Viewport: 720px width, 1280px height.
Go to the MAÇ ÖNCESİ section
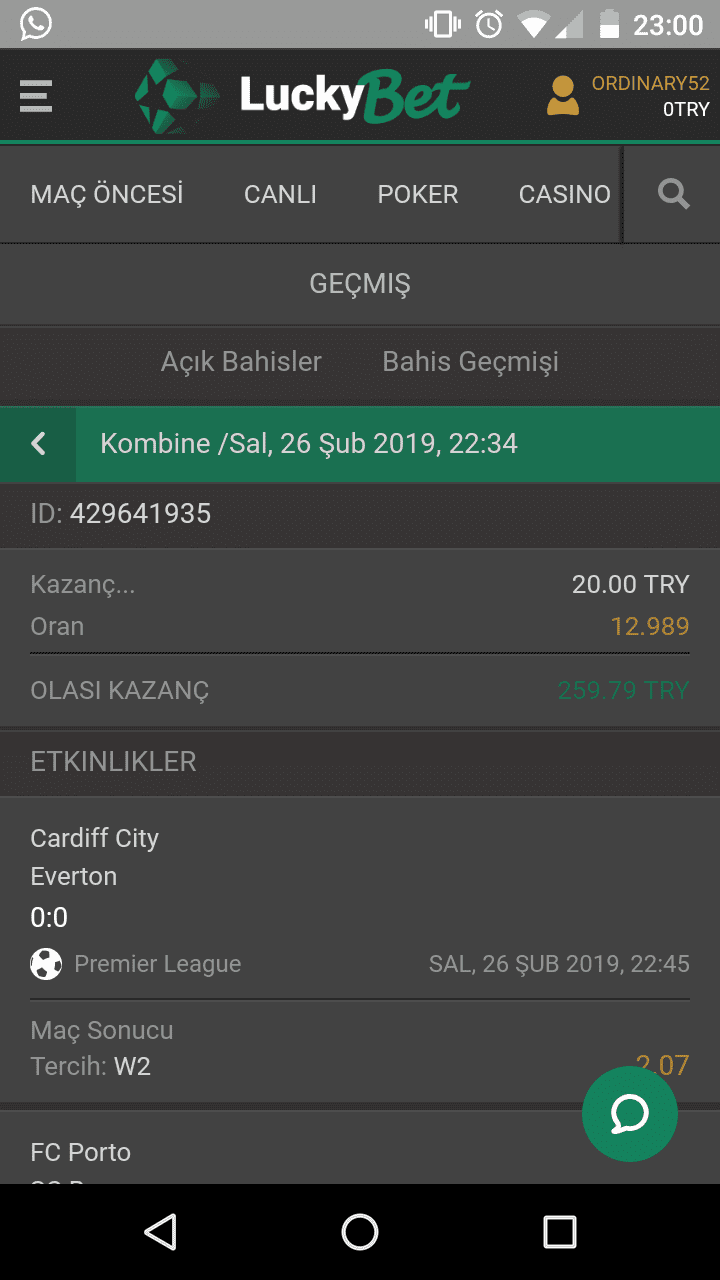tap(107, 194)
